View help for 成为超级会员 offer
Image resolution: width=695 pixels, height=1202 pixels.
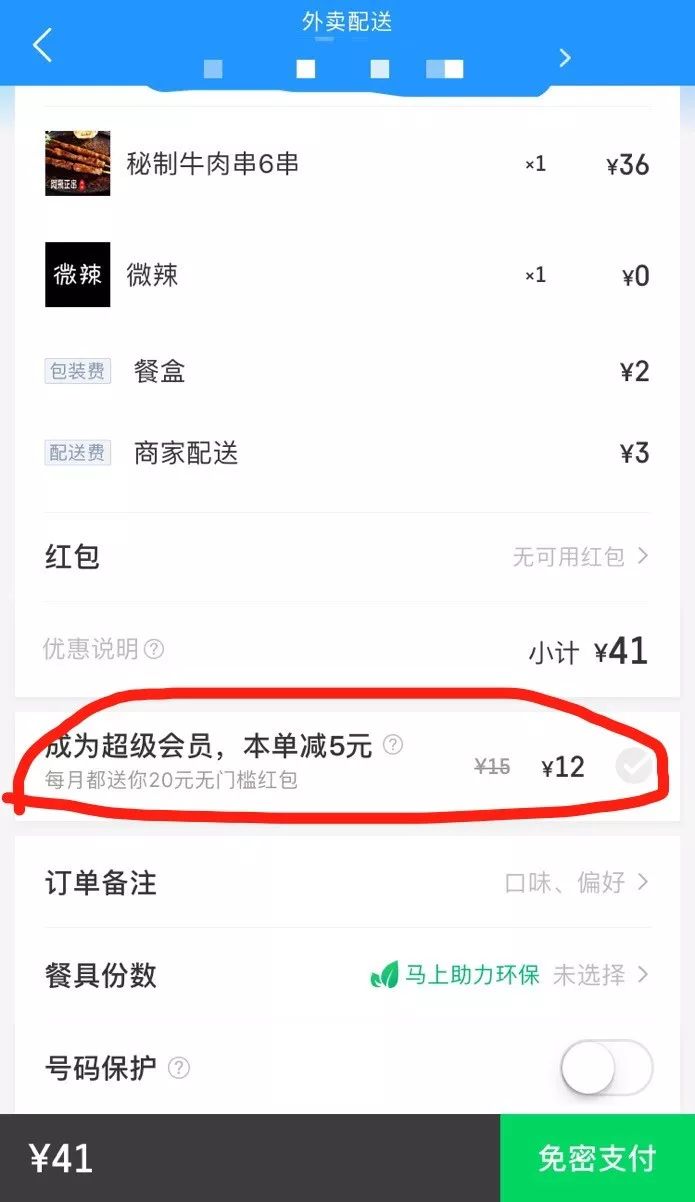394,744
